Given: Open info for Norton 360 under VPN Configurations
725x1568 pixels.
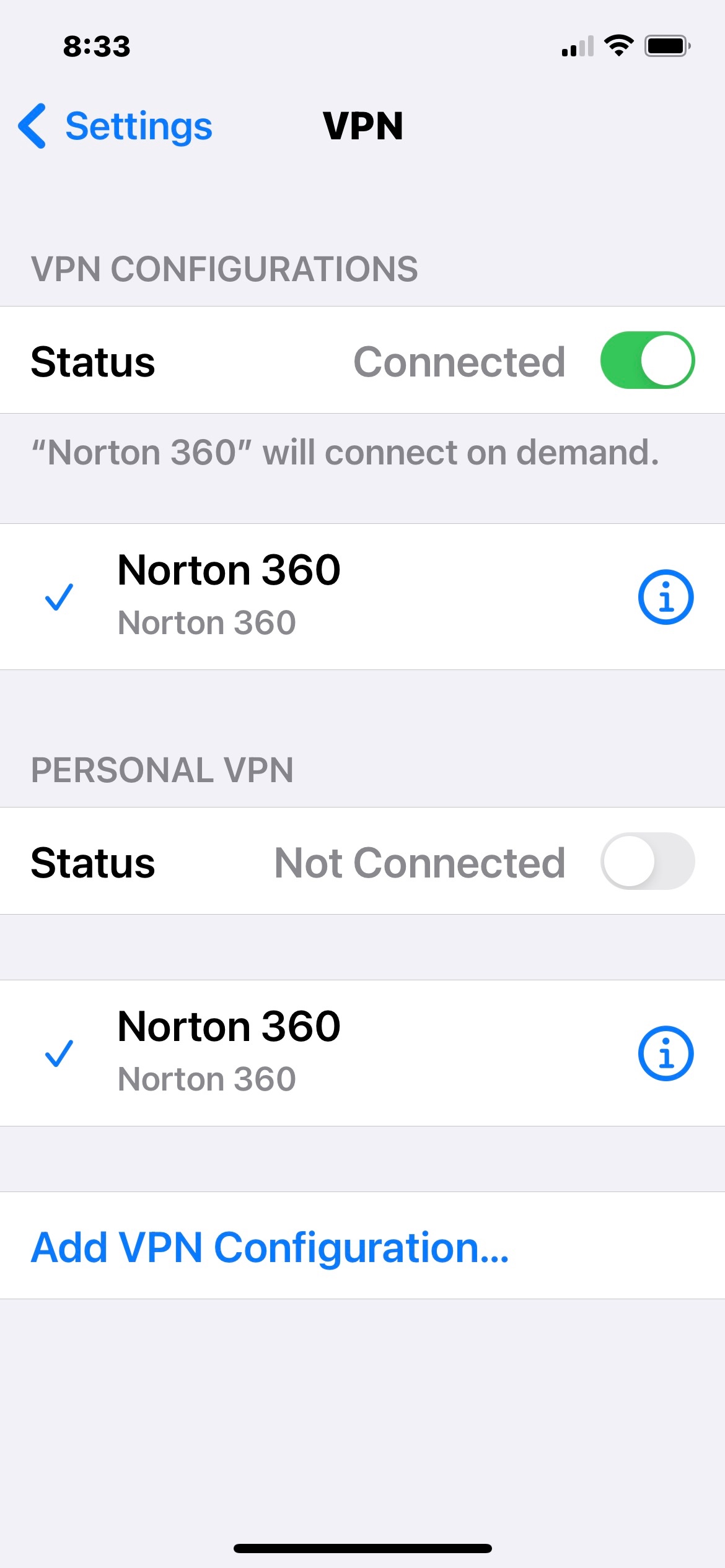Looking at the screenshot, I should (666, 597).
